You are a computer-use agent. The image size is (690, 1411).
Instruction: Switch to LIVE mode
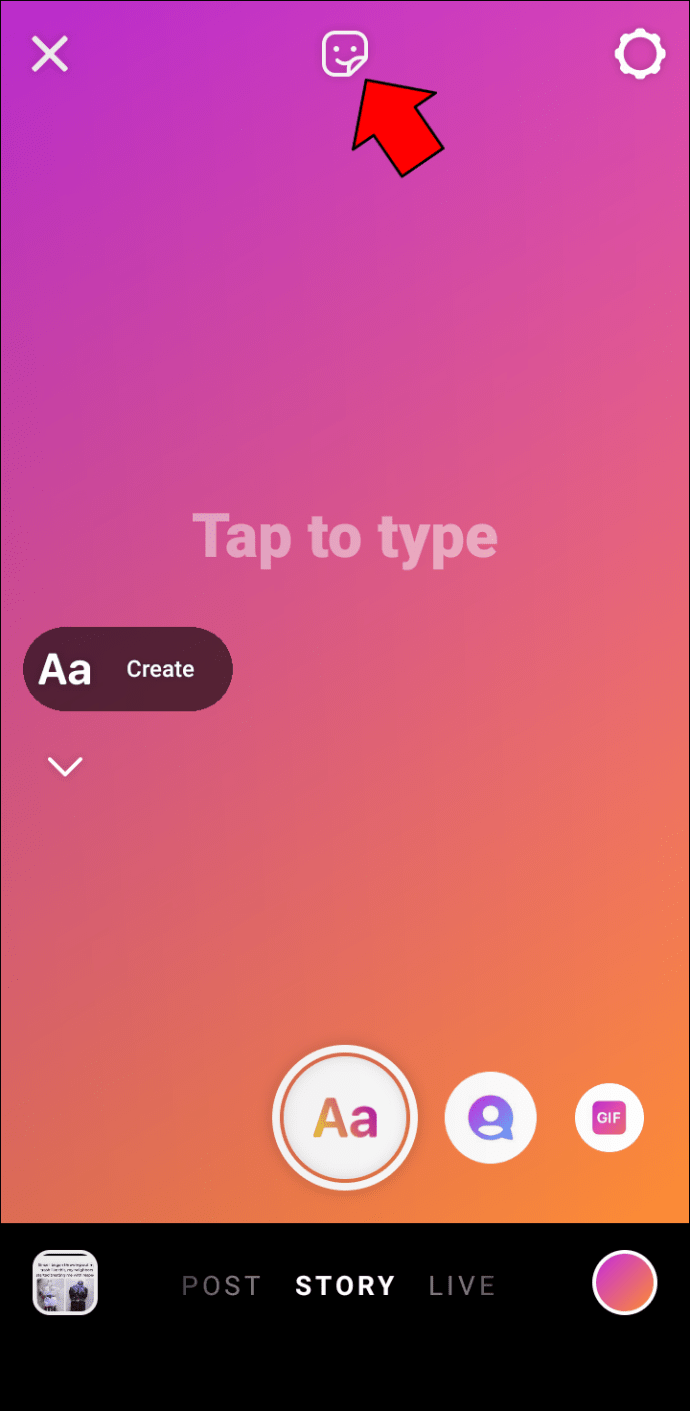click(462, 1285)
